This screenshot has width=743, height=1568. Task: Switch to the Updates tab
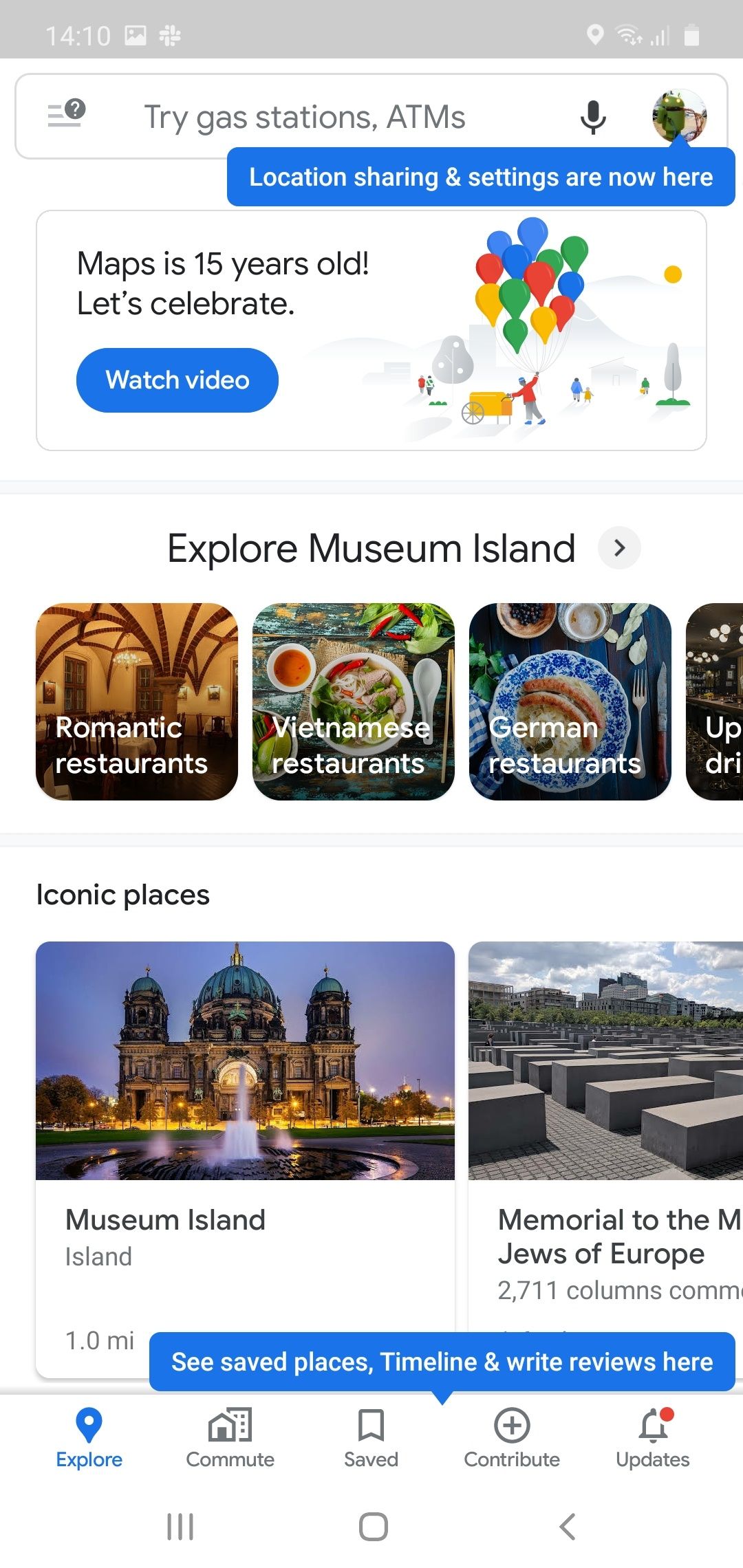pos(652,1437)
